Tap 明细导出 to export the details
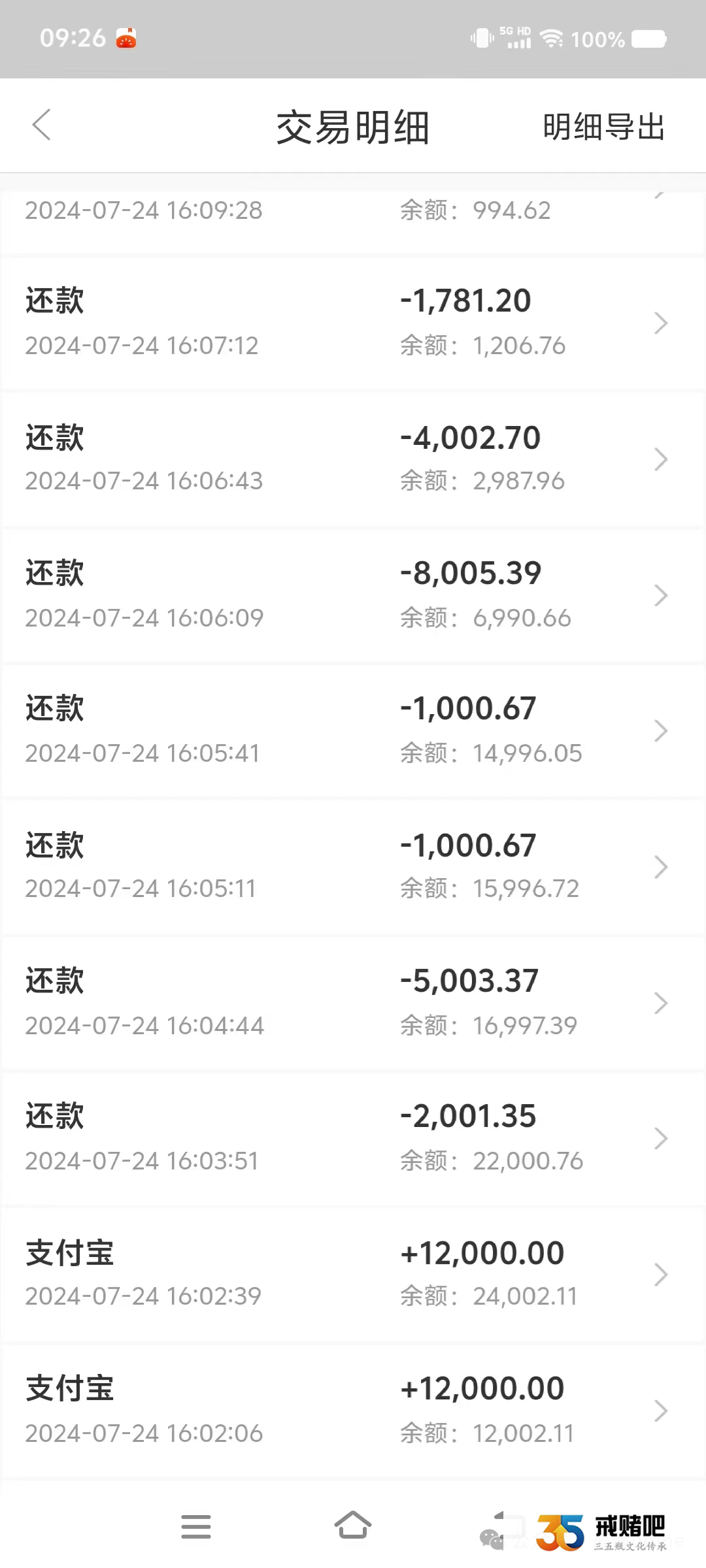The image size is (706, 1568). tap(604, 127)
